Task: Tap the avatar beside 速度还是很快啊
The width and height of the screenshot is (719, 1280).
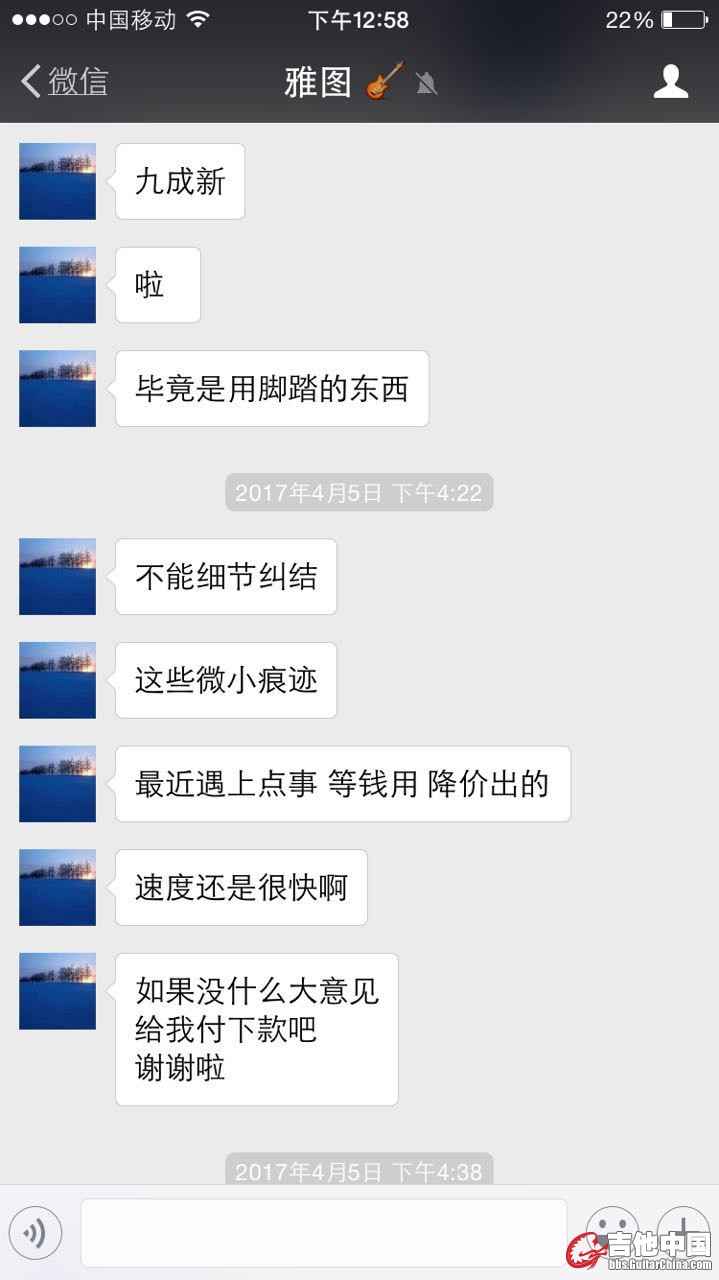Action: coord(57,887)
